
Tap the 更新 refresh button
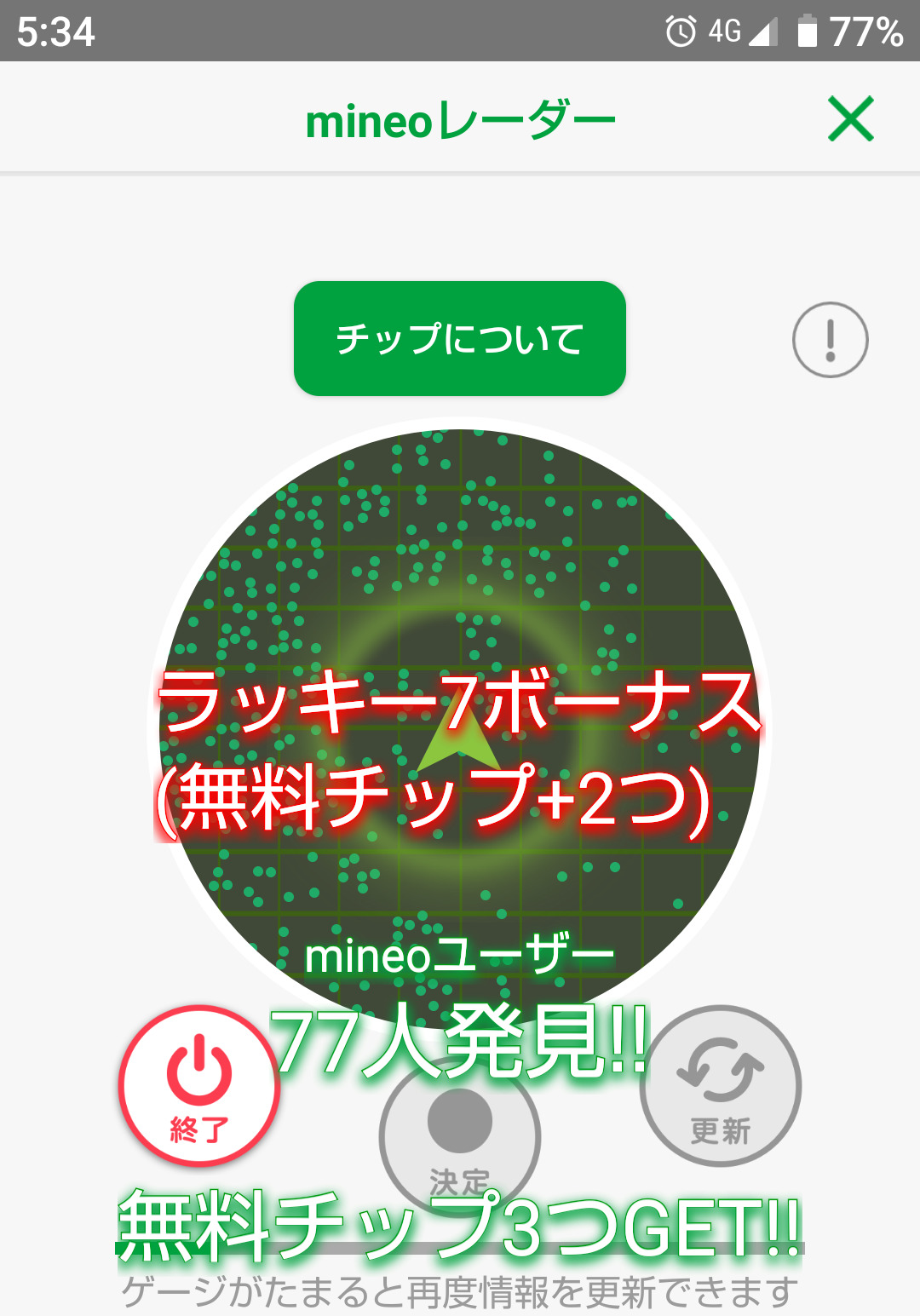pos(721,1086)
